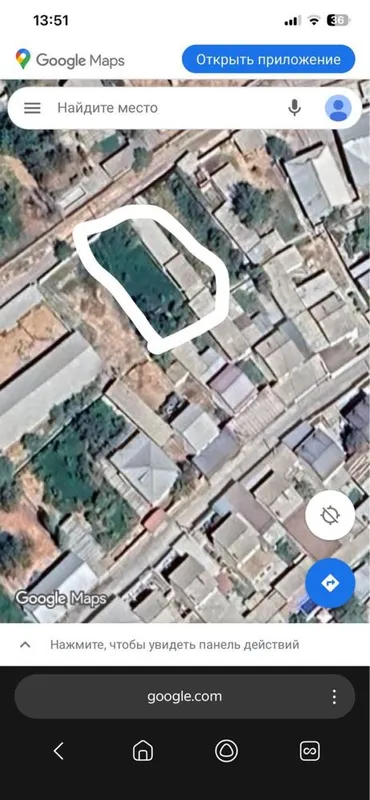Screen dimensions: 370x800
Task: Expand the actions panel with the chevron
Action: pos(24,644)
